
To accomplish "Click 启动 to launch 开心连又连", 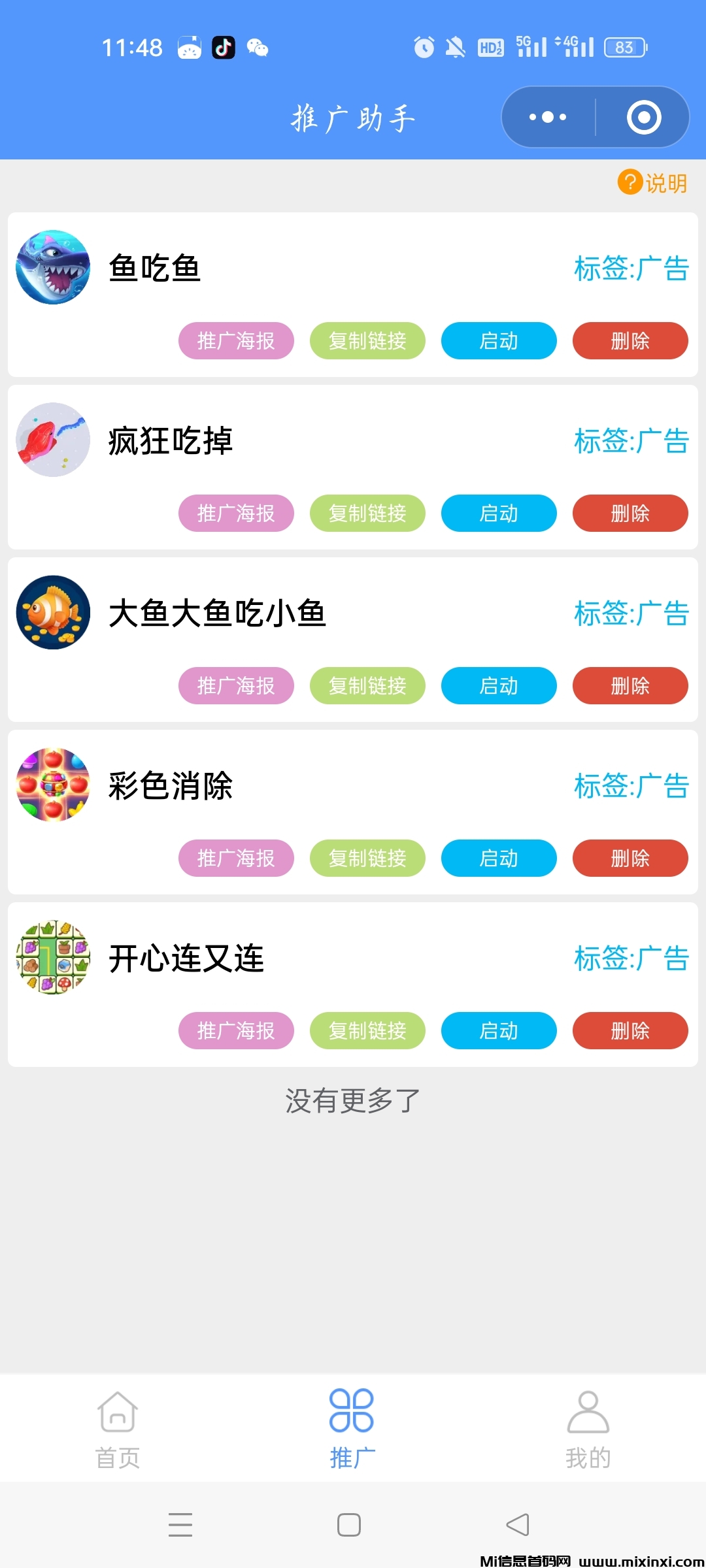I will (499, 1031).
